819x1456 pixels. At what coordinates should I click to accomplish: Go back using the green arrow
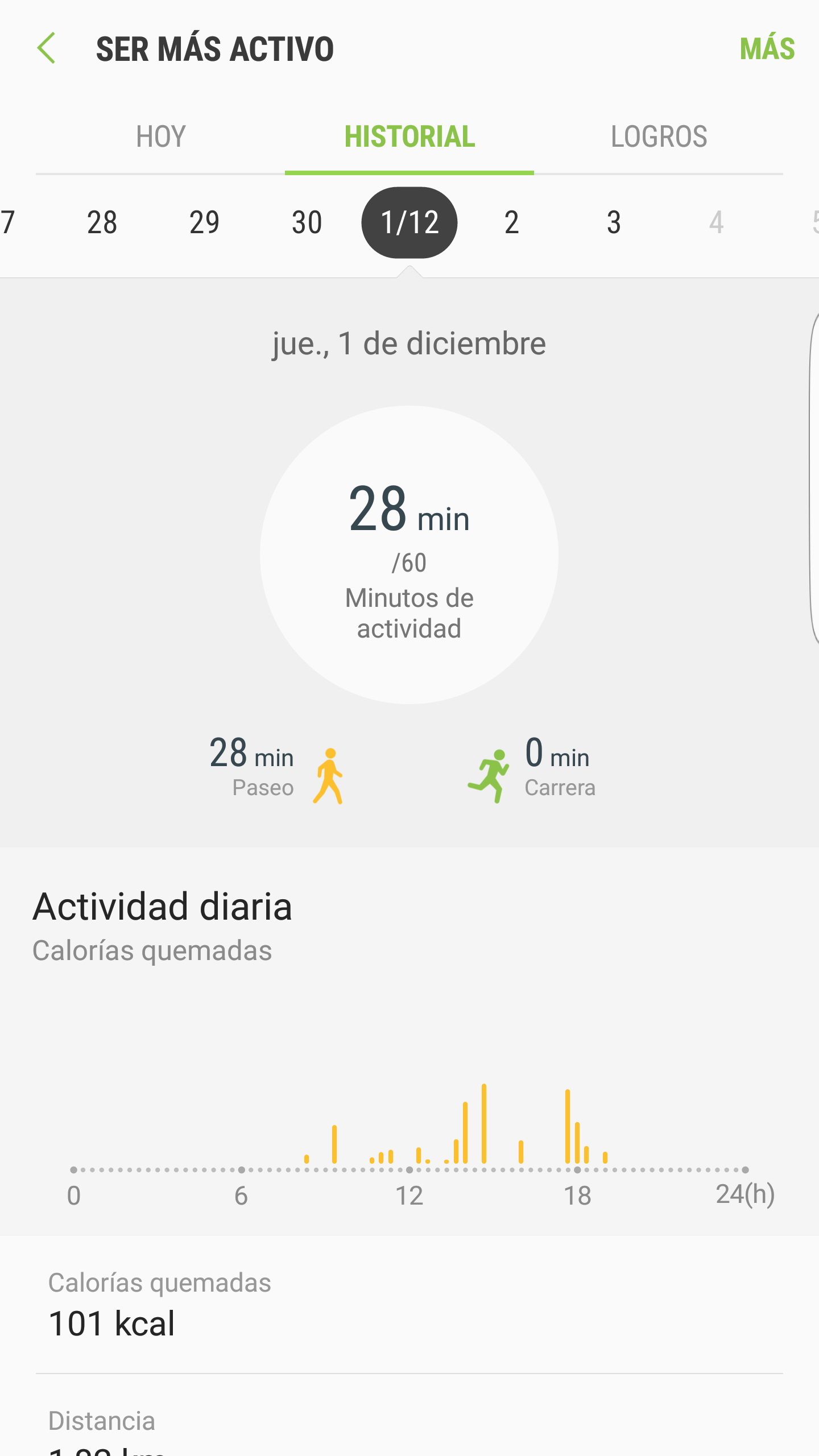click(x=47, y=48)
